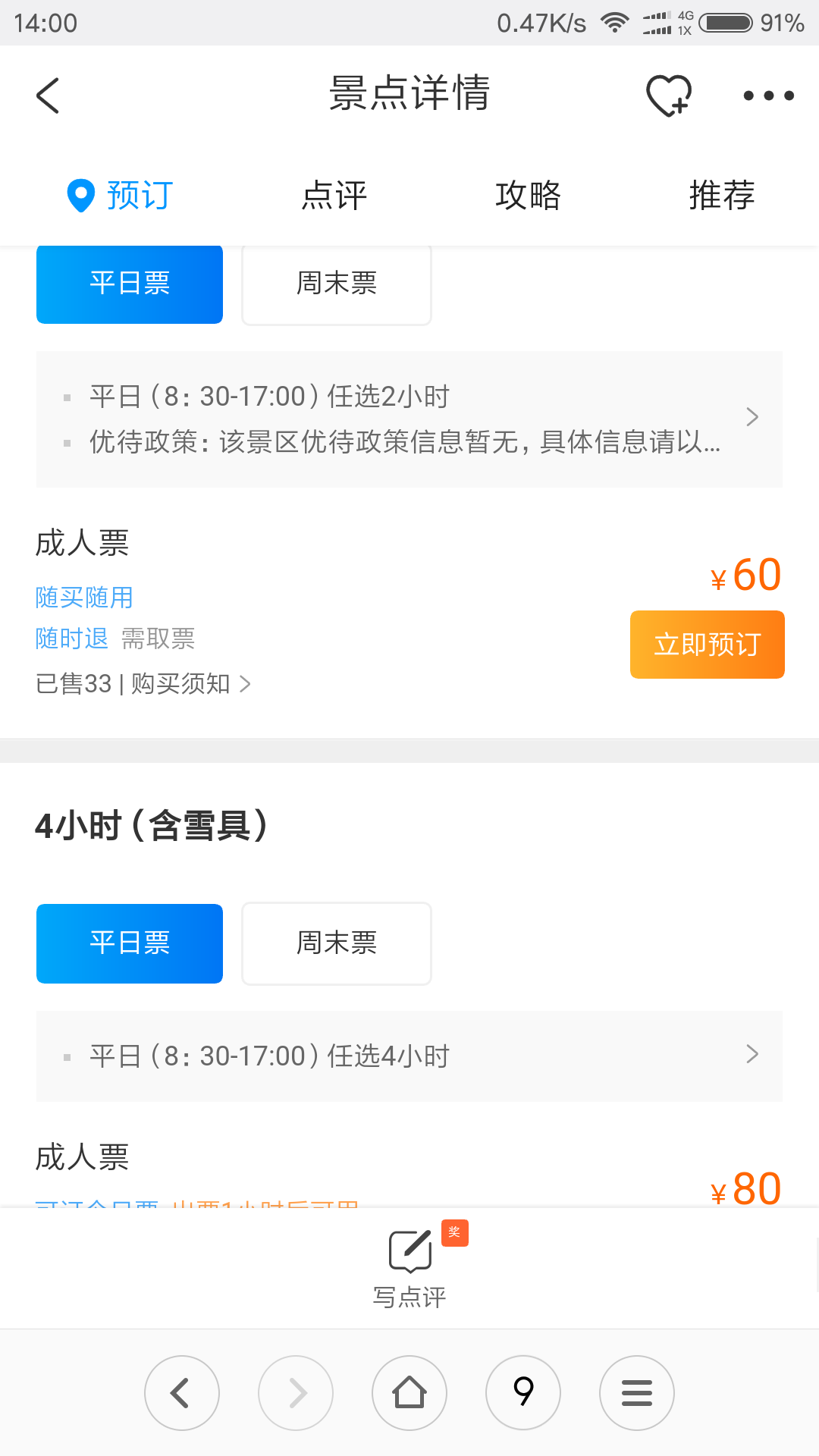Write a review via 写点评
Viewport: 819px width, 1456px height.
click(409, 1266)
